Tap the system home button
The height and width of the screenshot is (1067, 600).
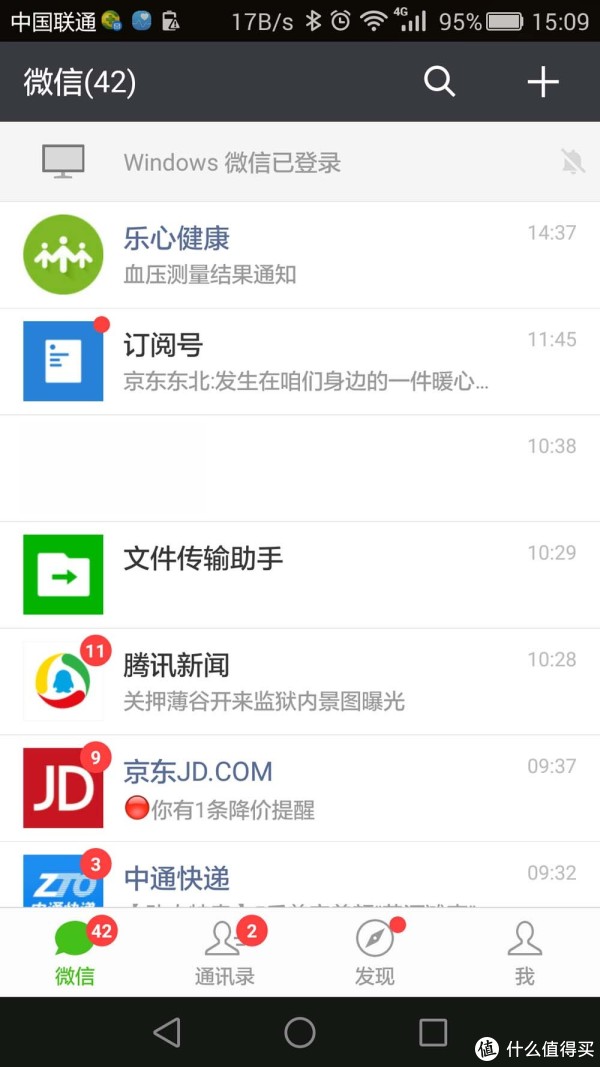[x=300, y=1032]
